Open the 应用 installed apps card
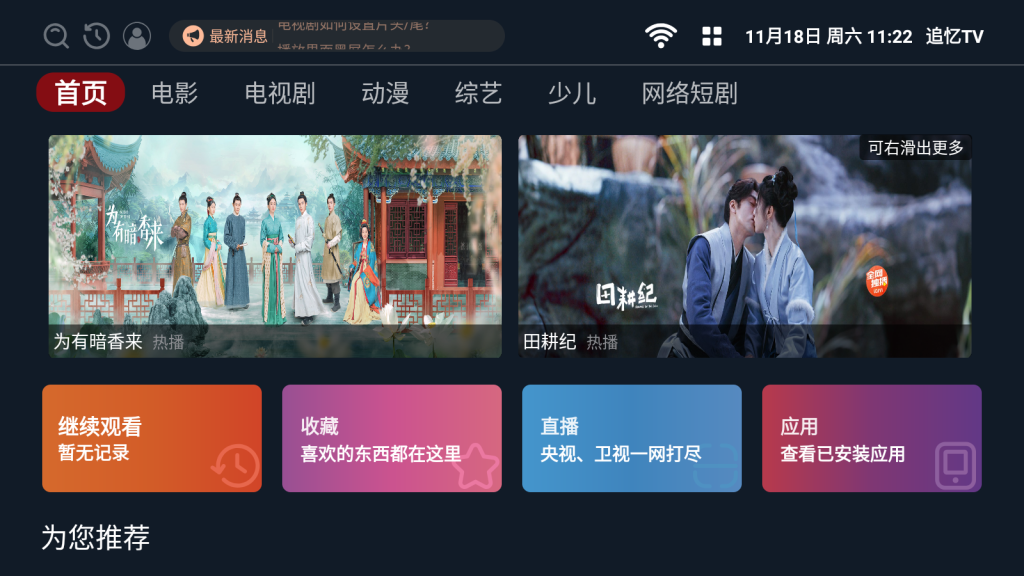Screen dimensions: 1024x576 871,438
